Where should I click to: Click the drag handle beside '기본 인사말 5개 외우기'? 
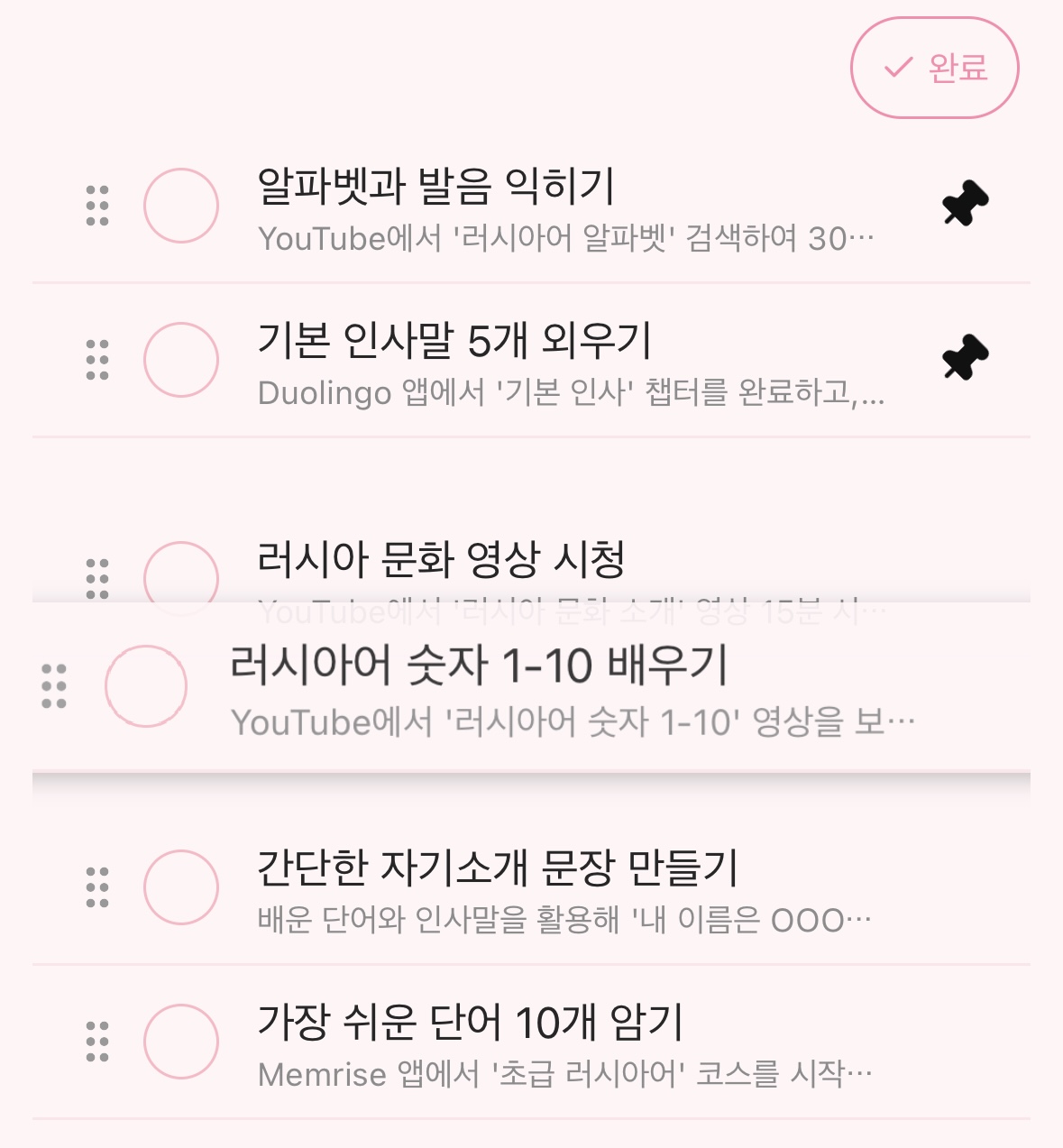coord(98,360)
